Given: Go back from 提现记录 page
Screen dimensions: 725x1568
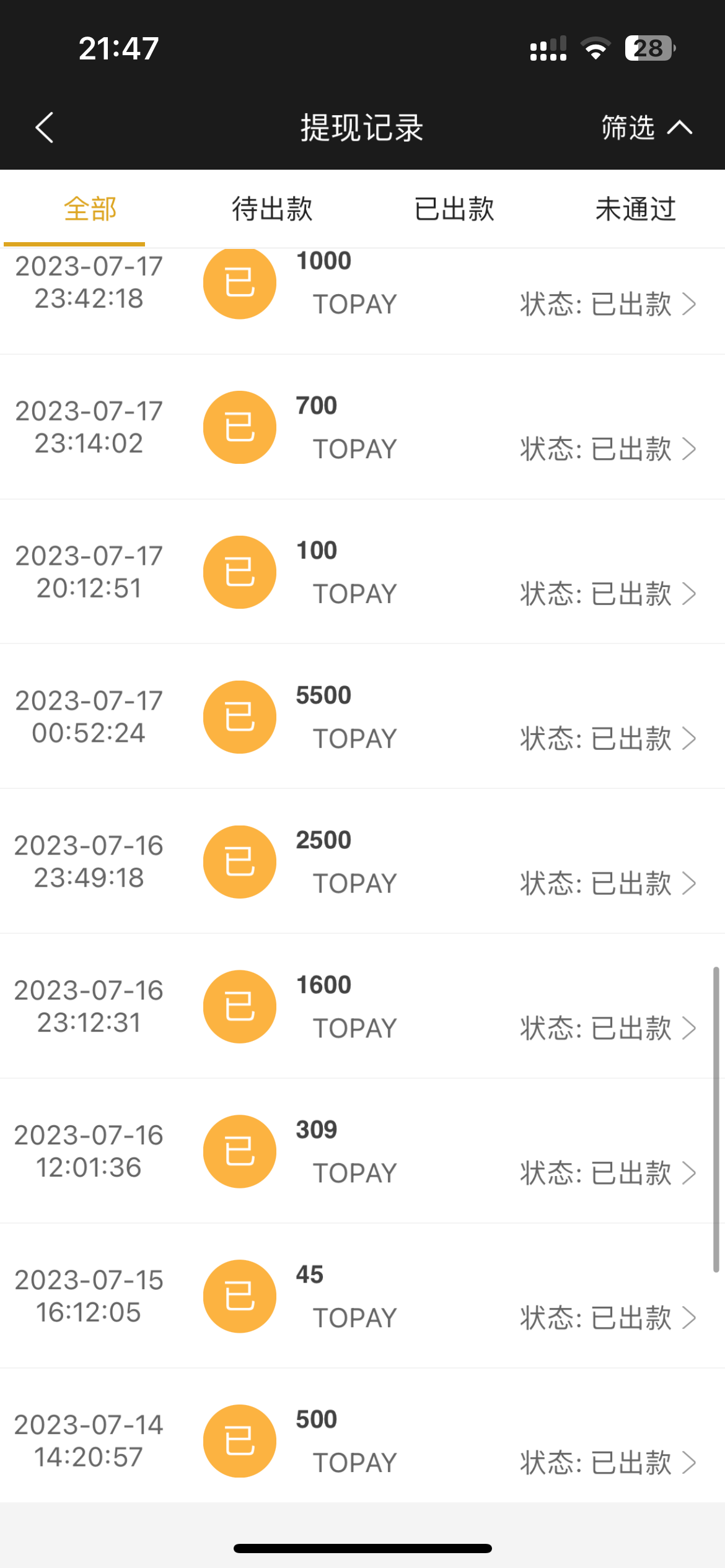Looking at the screenshot, I should point(45,128).
